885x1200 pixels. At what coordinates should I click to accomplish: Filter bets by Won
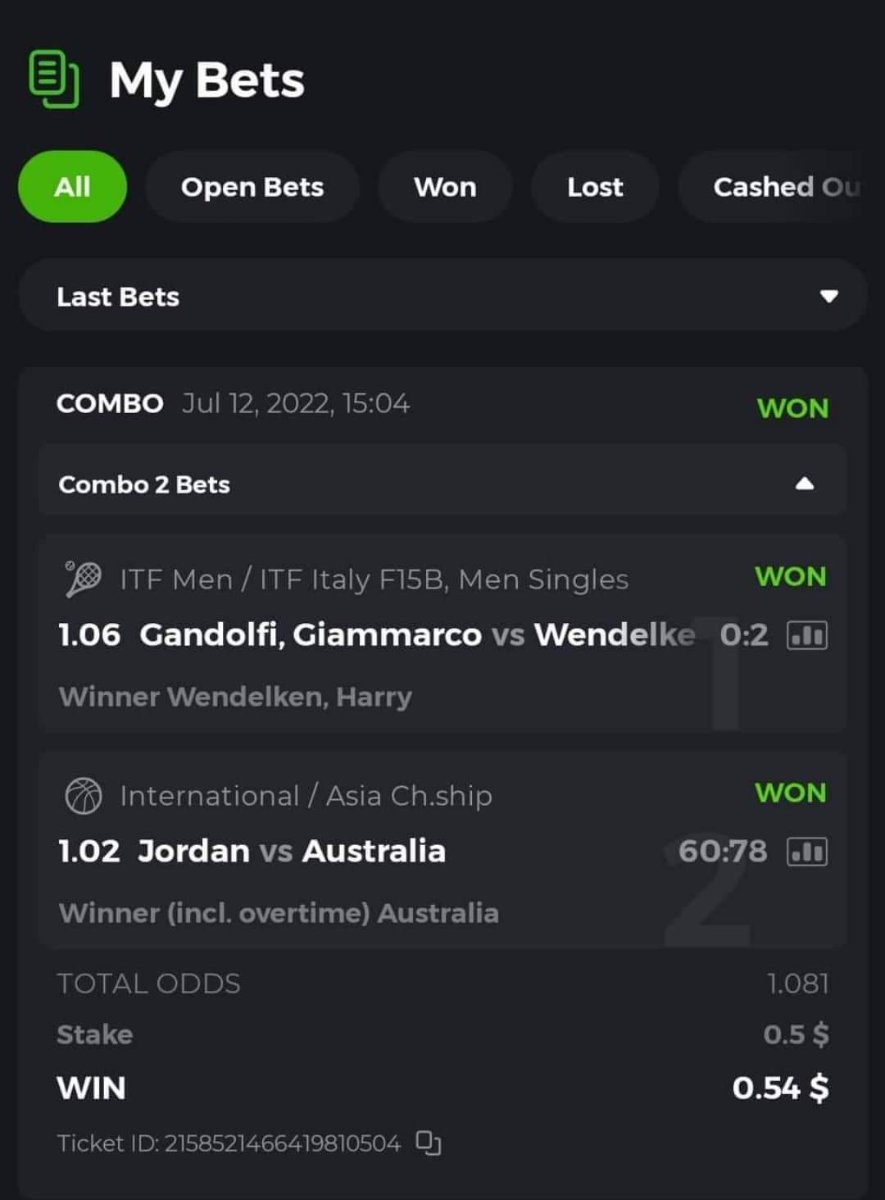444,187
